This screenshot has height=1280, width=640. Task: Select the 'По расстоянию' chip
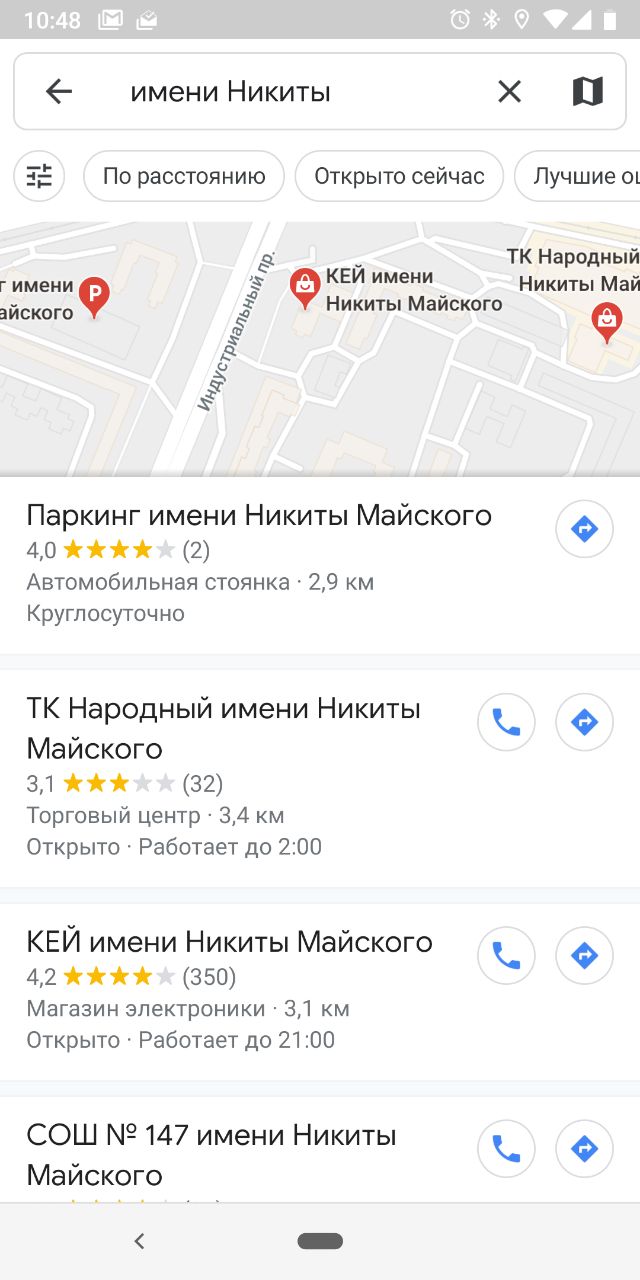pos(184,177)
